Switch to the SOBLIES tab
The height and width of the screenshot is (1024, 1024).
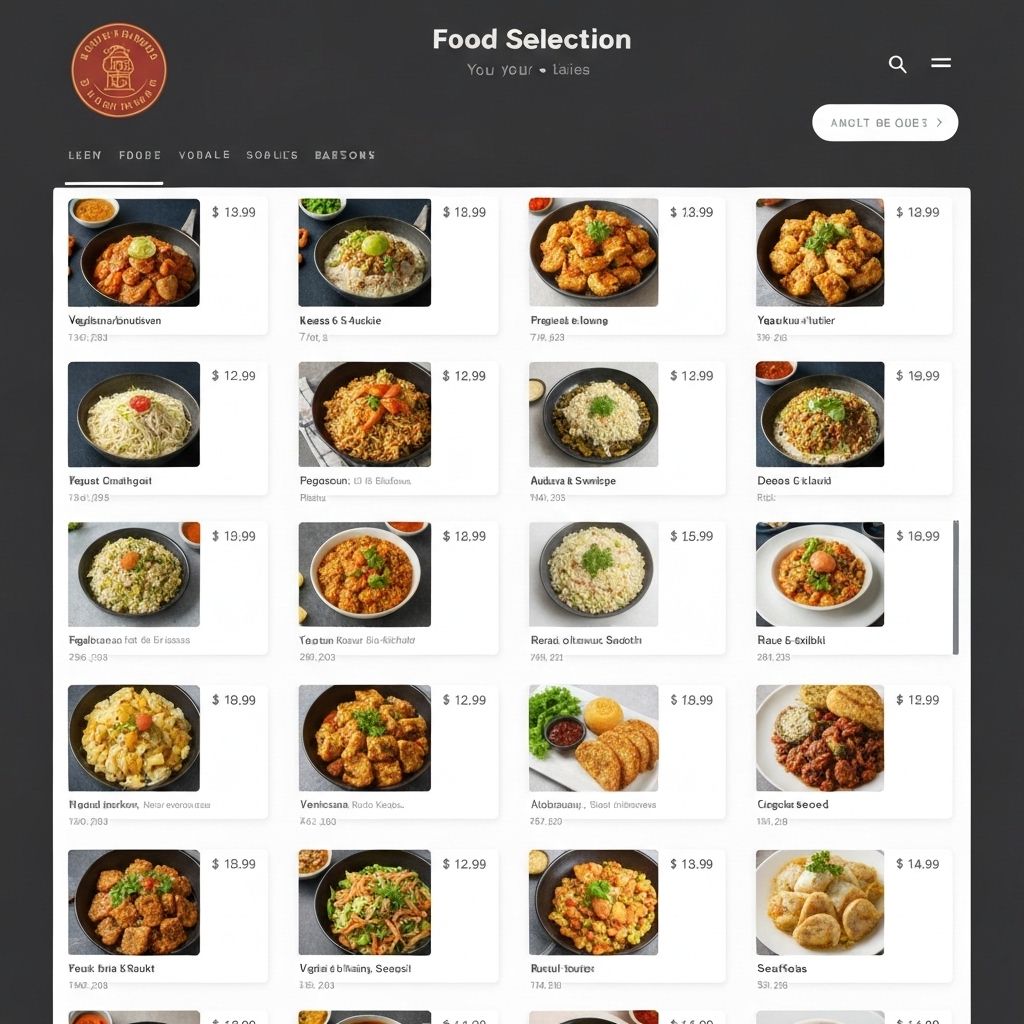272,156
